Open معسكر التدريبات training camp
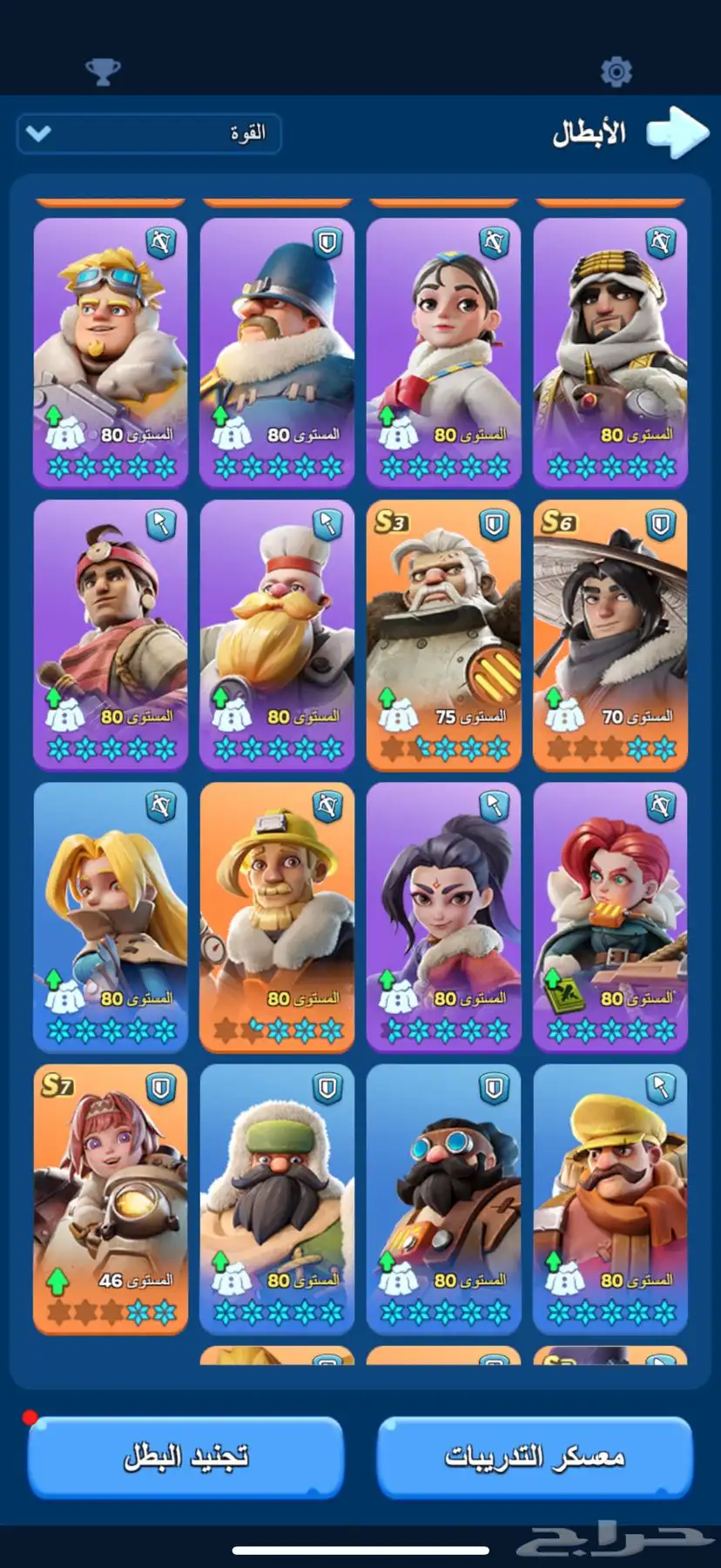This screenshot has width=721, height=1568. coord(534,1456)
